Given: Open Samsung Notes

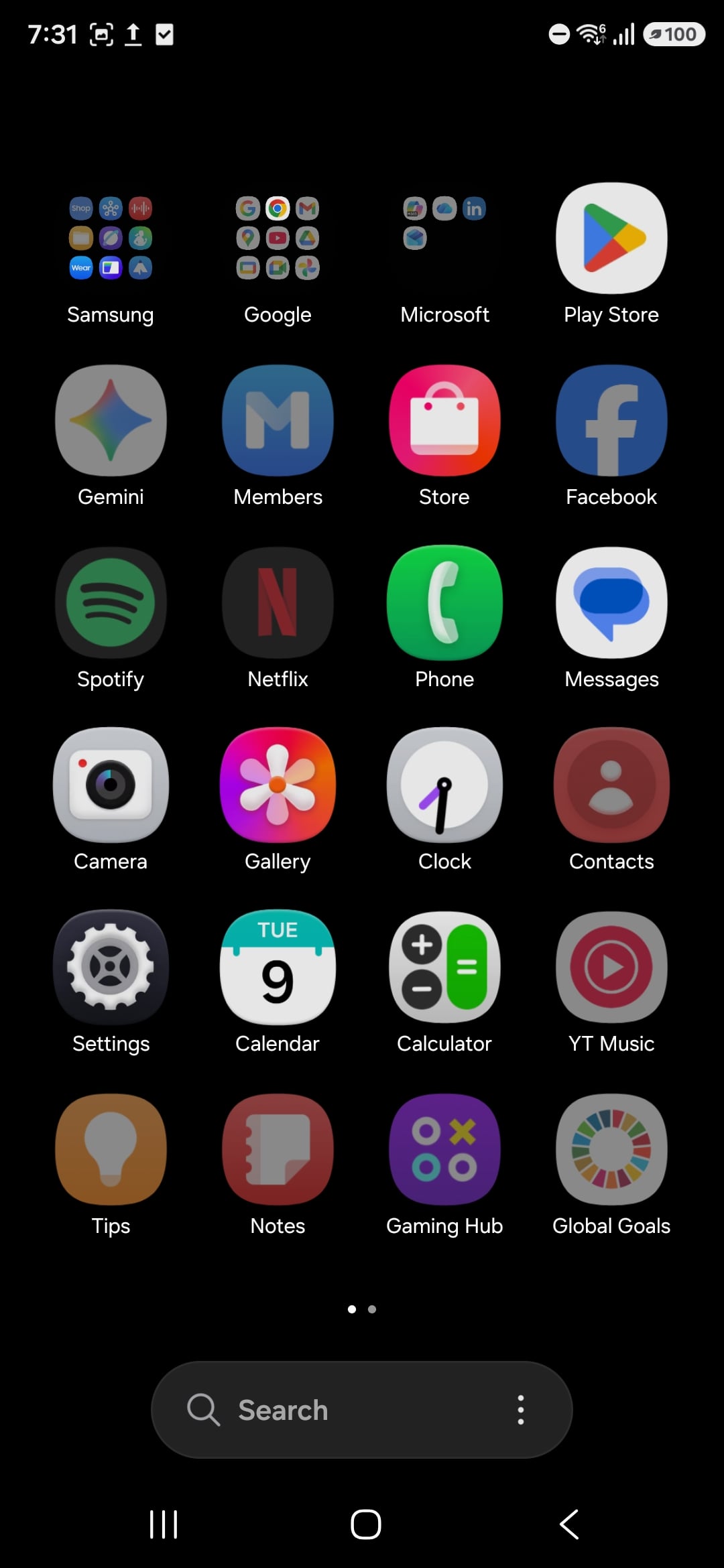Looking at the screenshot, I should point(277,1149).
